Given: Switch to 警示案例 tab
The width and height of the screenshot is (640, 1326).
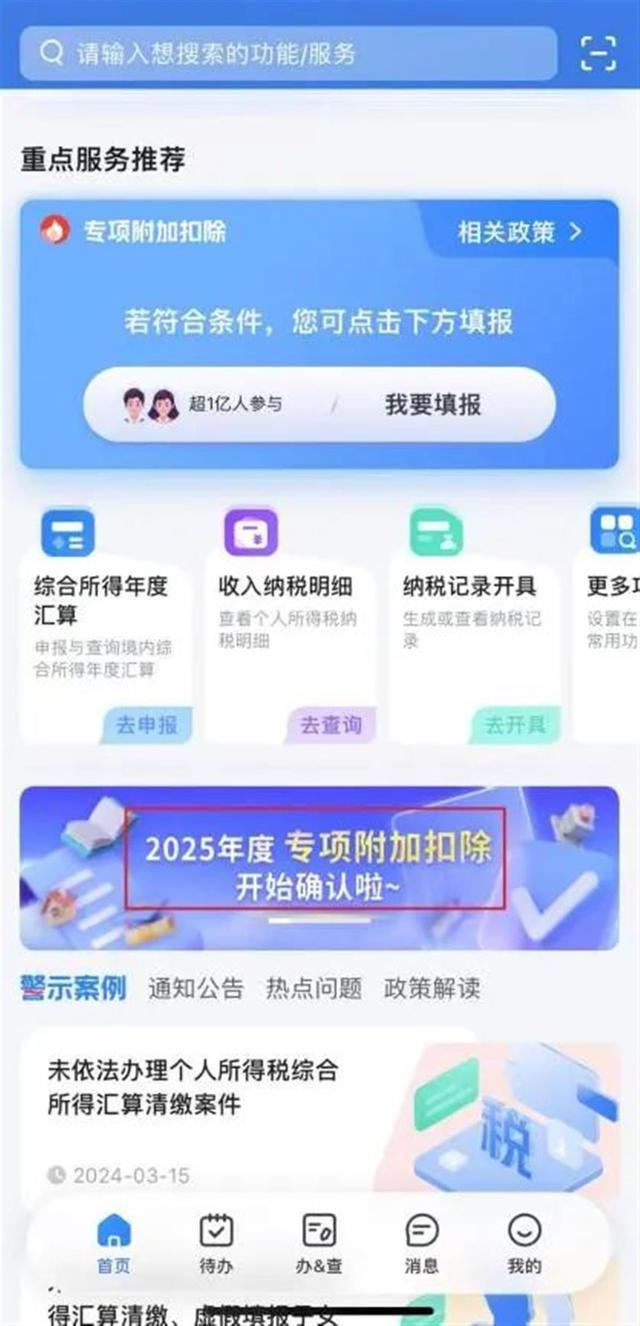Looking at the screenshot, I should click(x=73, y=989).
